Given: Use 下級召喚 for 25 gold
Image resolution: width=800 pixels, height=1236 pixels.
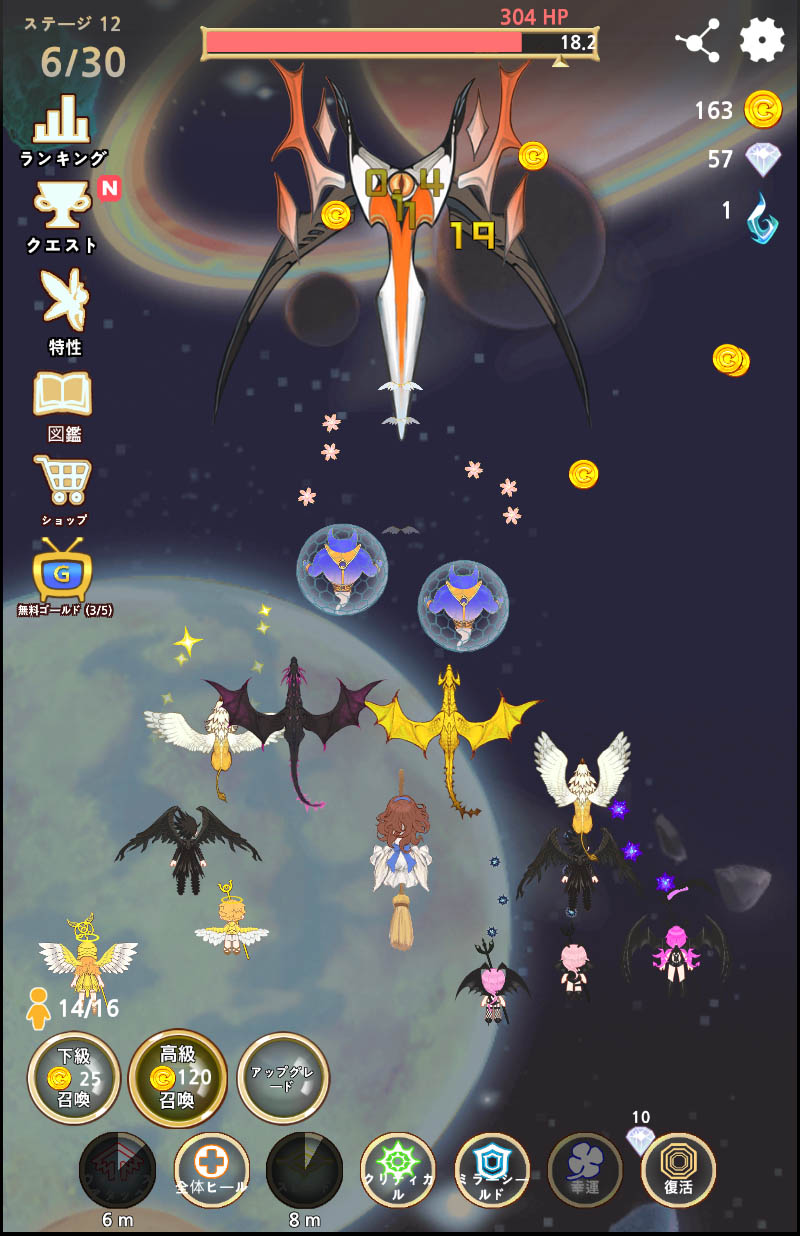Looking at the screenshot, I should pyautogui.click(x=75, y=1078).
